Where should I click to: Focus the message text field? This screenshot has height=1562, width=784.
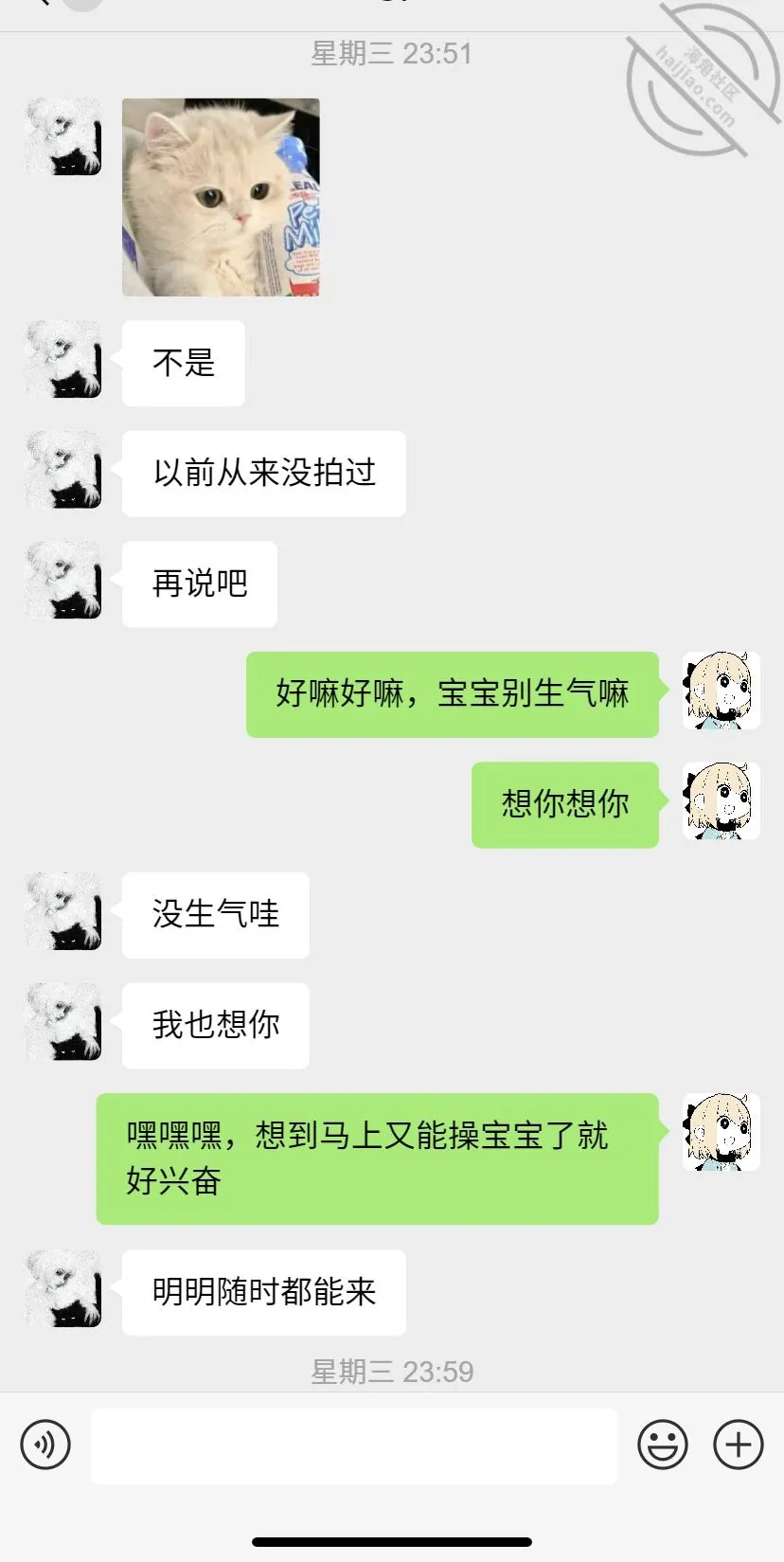(354, 1445)
